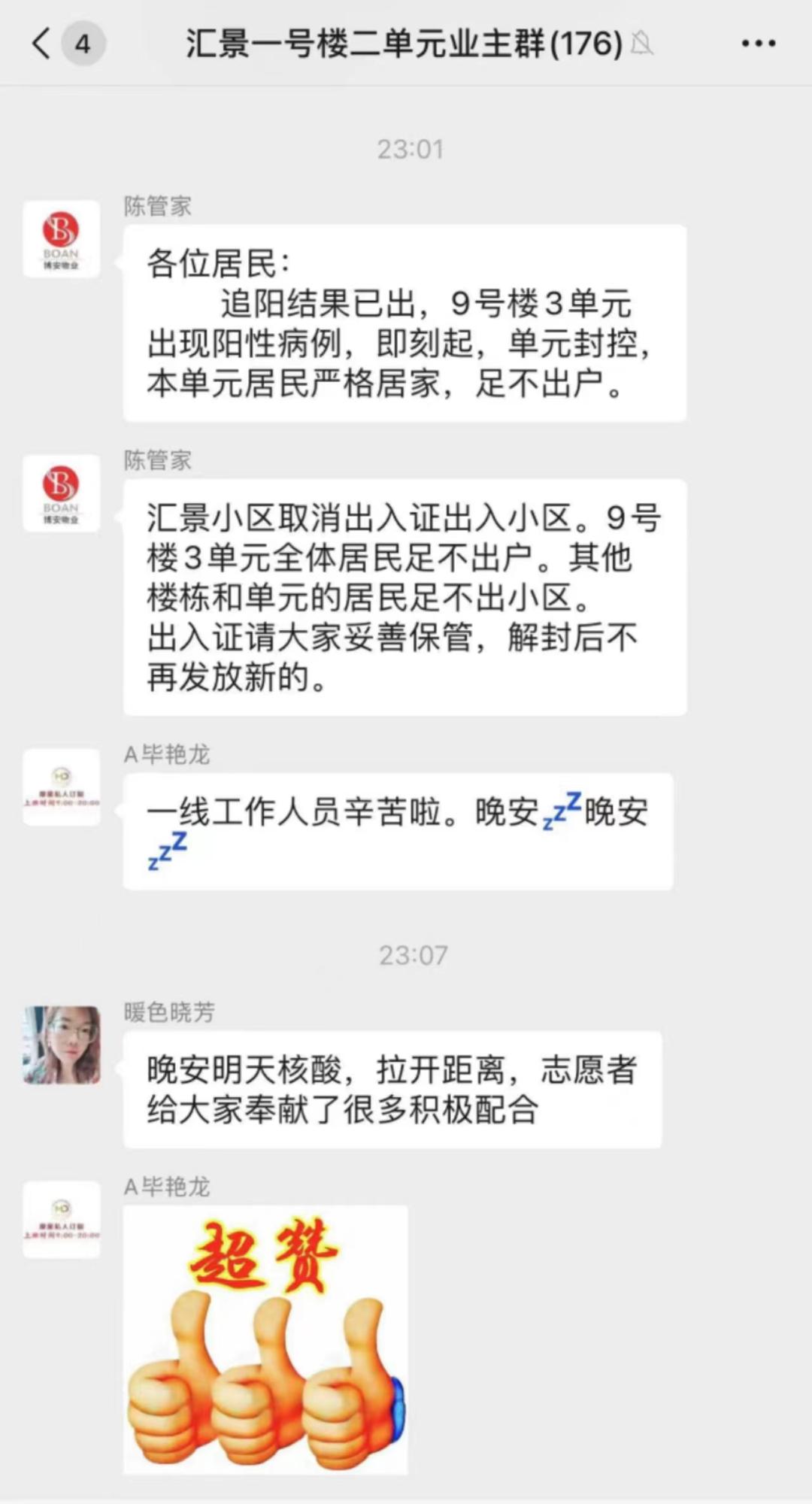
Task: Open 暖色晓芳's profile photo
Action: pyautogui.click(x=62, y=1045)
